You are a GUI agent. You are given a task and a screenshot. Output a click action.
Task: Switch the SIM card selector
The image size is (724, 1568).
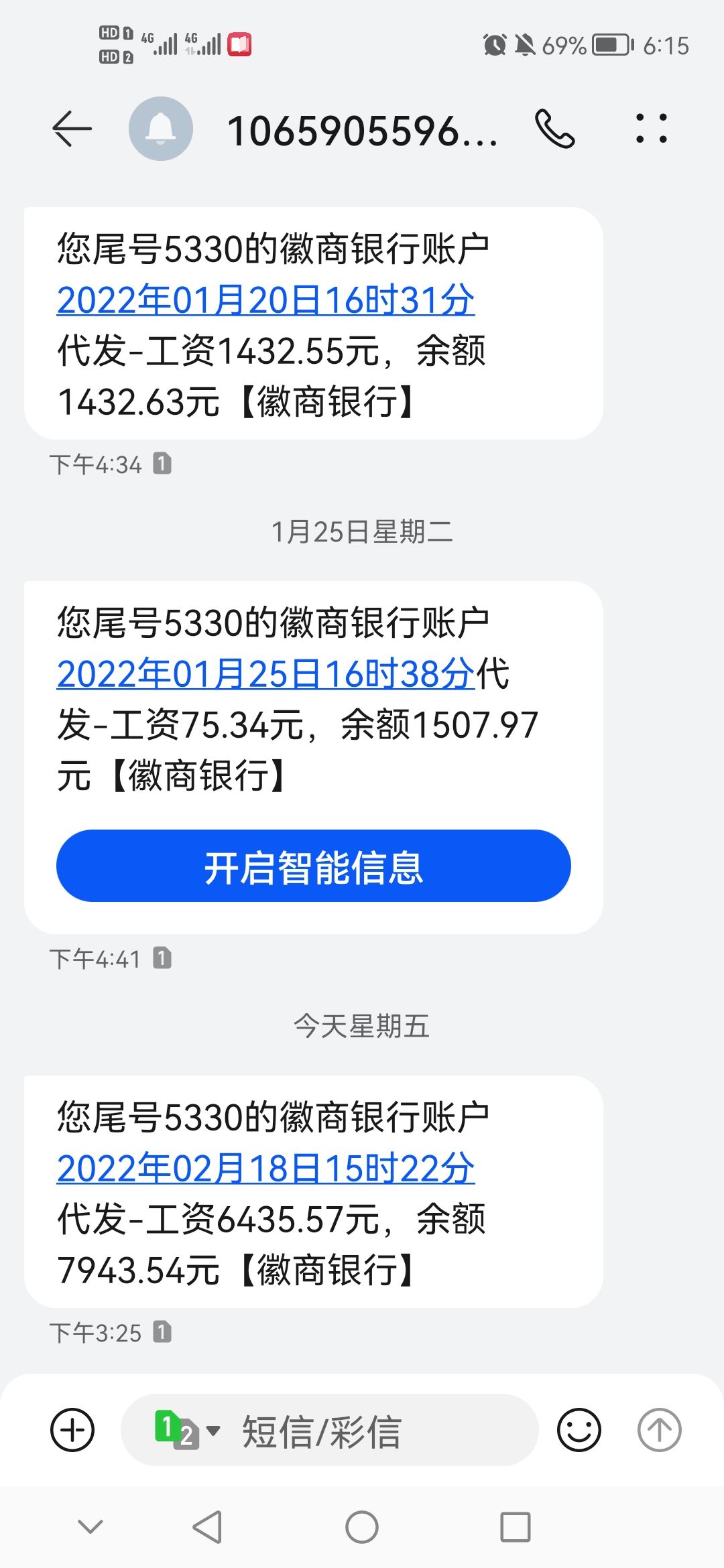[x=186, y=1430]
